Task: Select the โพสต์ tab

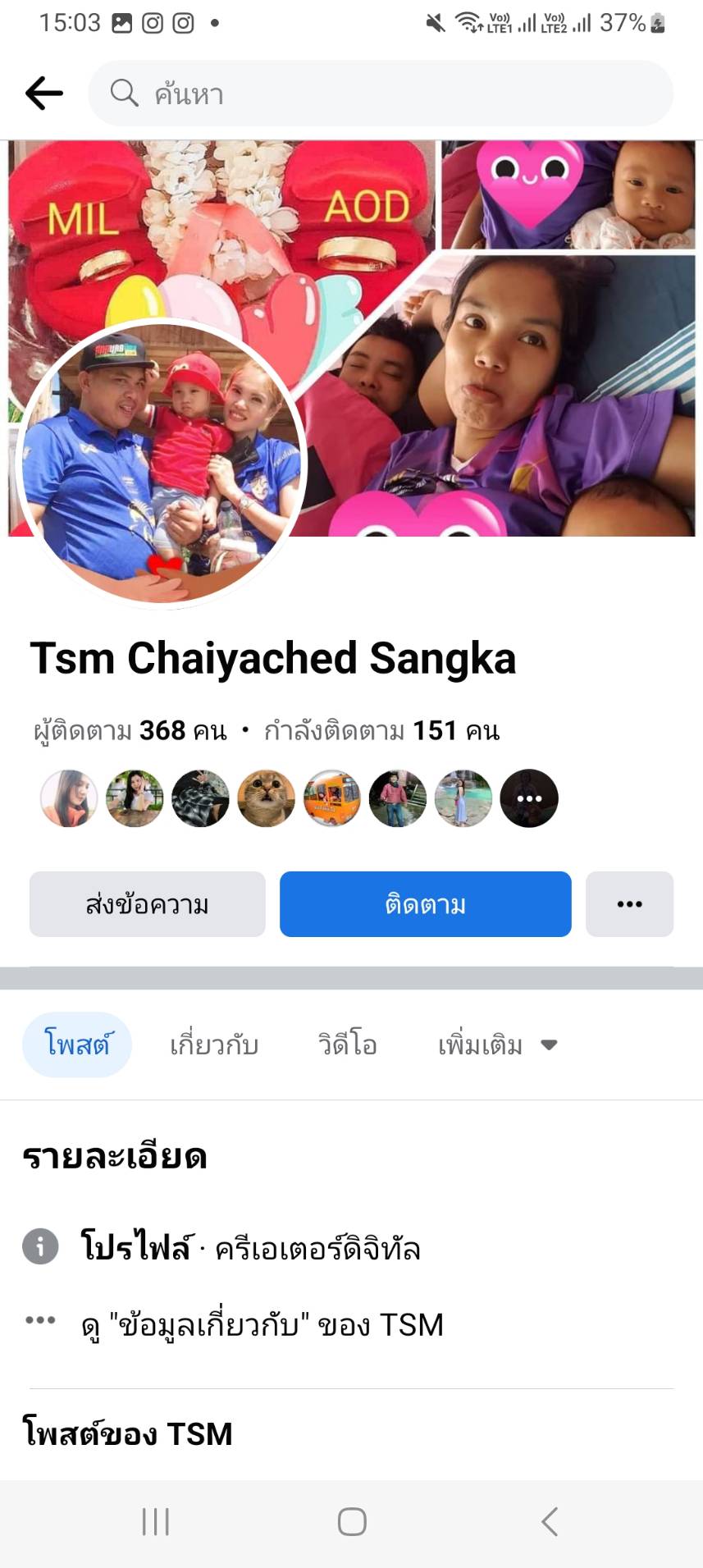Action: 77,1045
